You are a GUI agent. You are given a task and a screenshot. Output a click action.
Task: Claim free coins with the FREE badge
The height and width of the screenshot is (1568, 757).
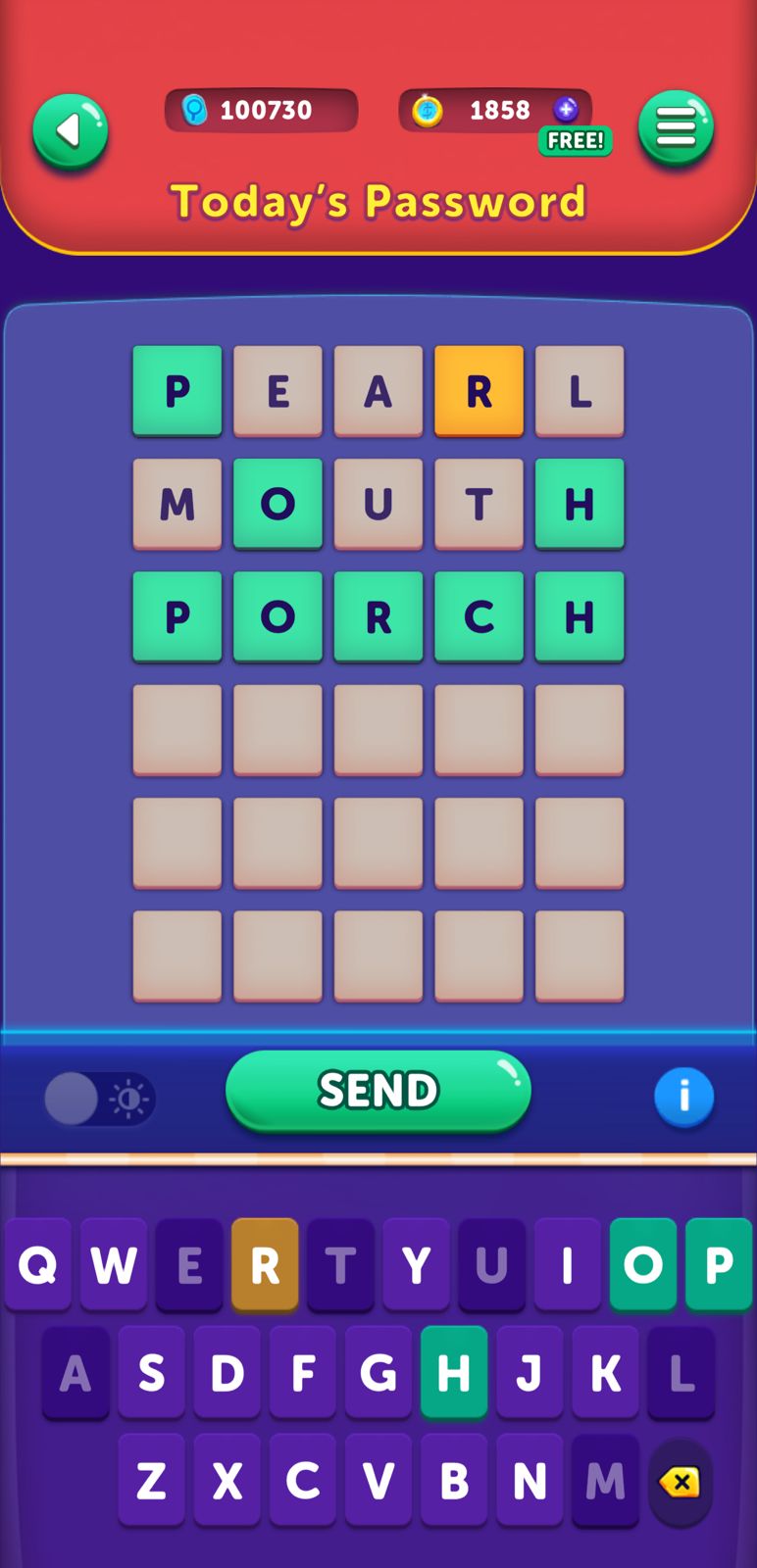tap(575, 140)
